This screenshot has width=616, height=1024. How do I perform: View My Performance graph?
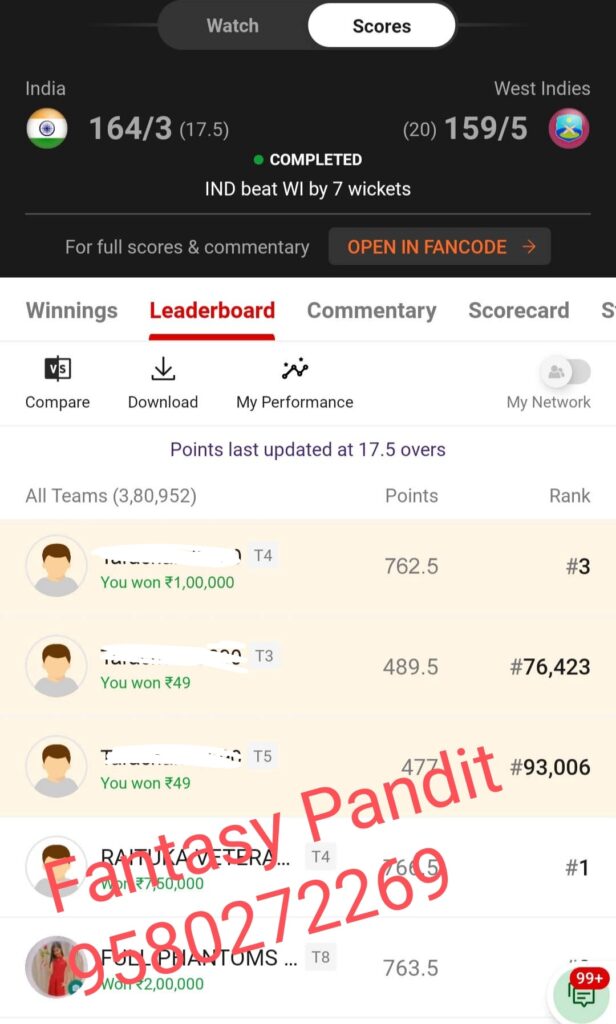pyautogui.click(x=295, y=383)
